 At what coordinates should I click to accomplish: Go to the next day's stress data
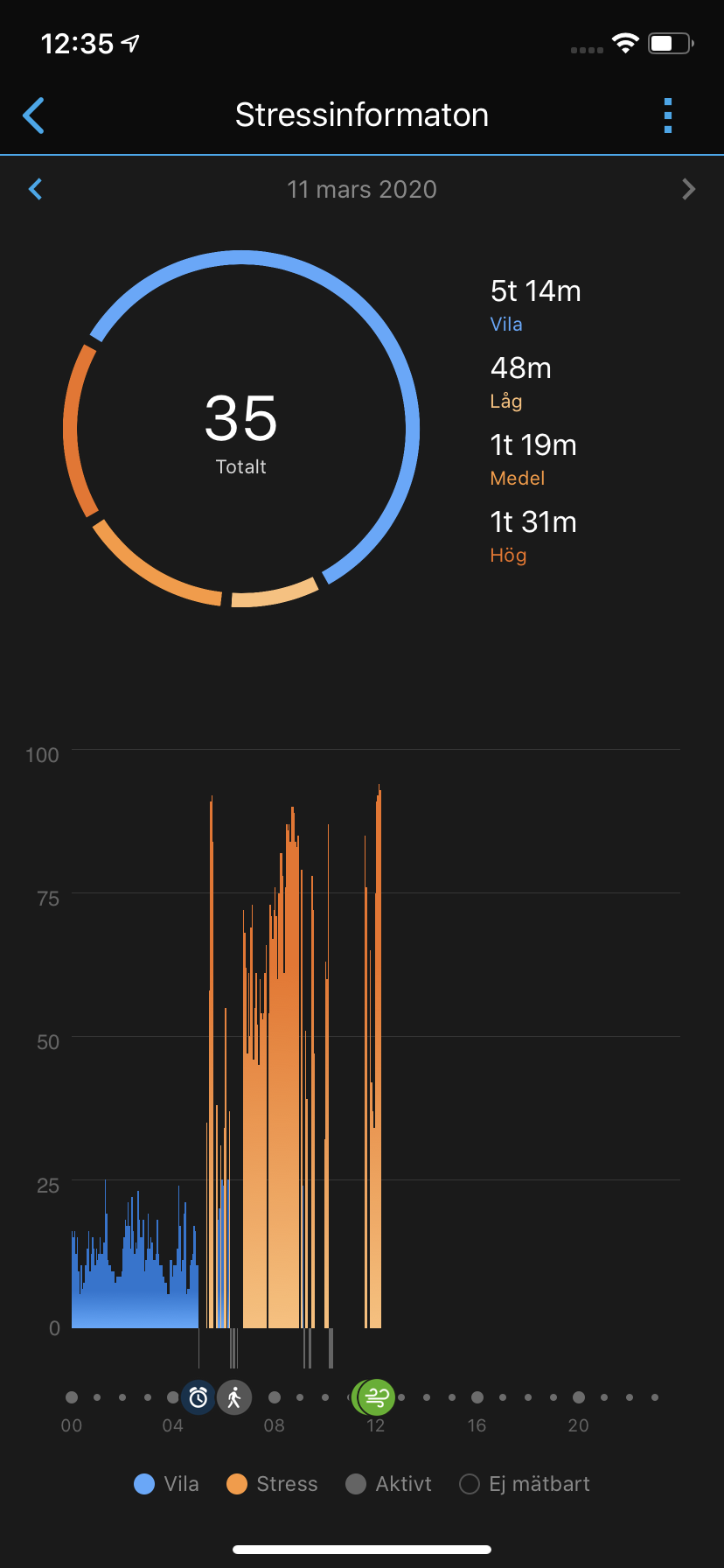tap(688, 189)
